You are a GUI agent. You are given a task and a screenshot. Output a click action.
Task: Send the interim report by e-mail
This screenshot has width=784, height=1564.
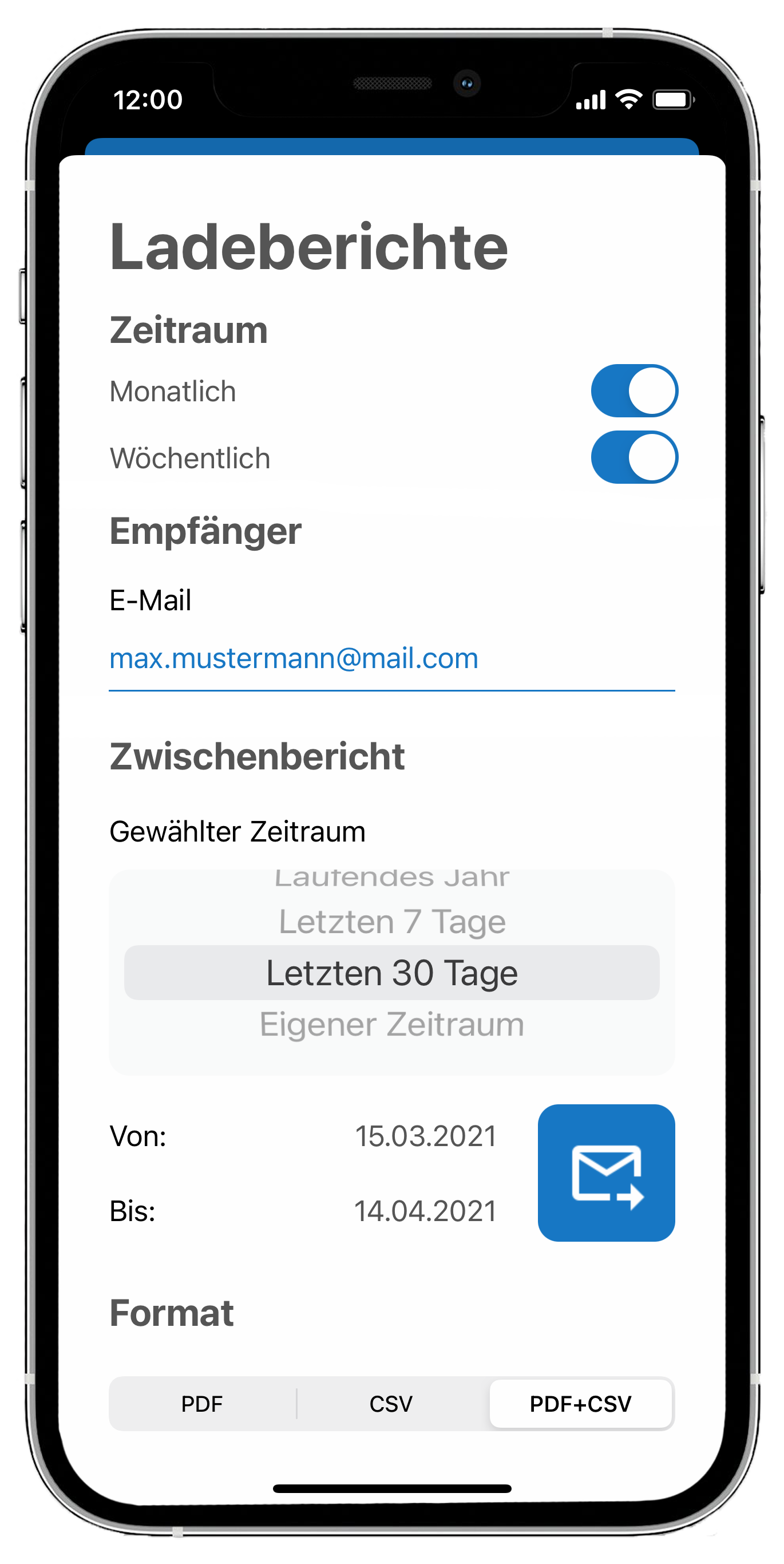(x=605, y=1173)
